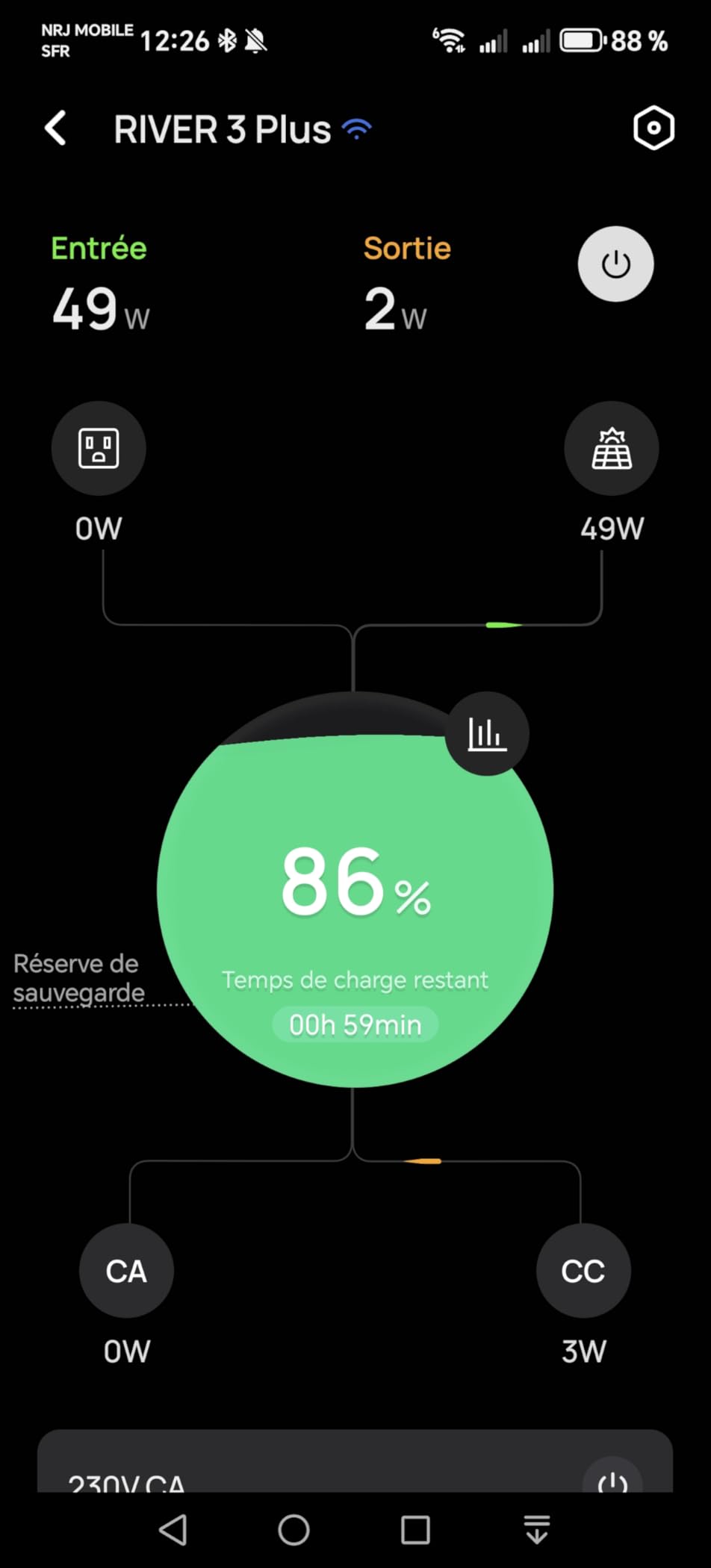
Task: Open the CC output details
Action: coord(583,1271)
